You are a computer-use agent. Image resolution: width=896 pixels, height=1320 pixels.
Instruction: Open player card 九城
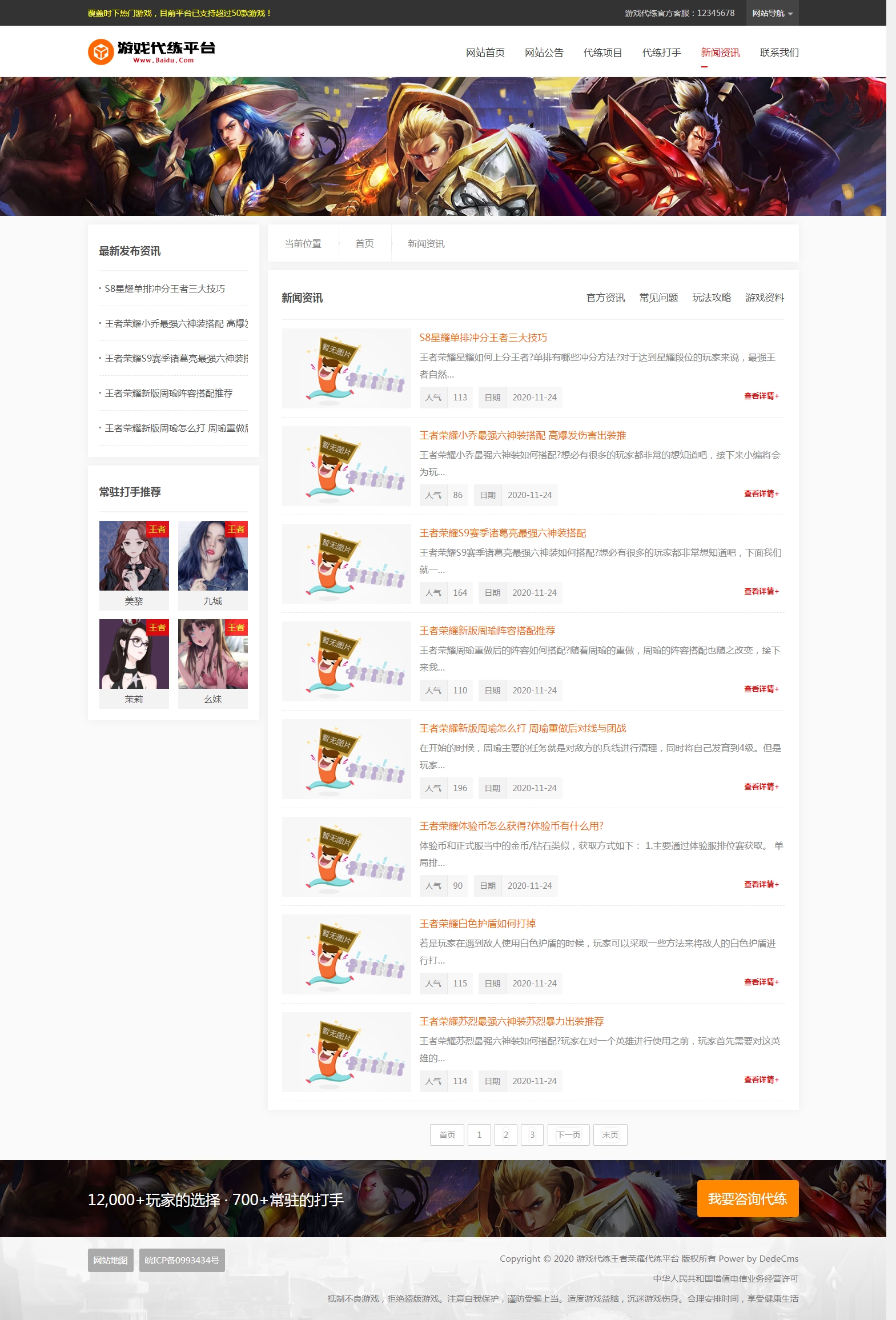(212, 563)
